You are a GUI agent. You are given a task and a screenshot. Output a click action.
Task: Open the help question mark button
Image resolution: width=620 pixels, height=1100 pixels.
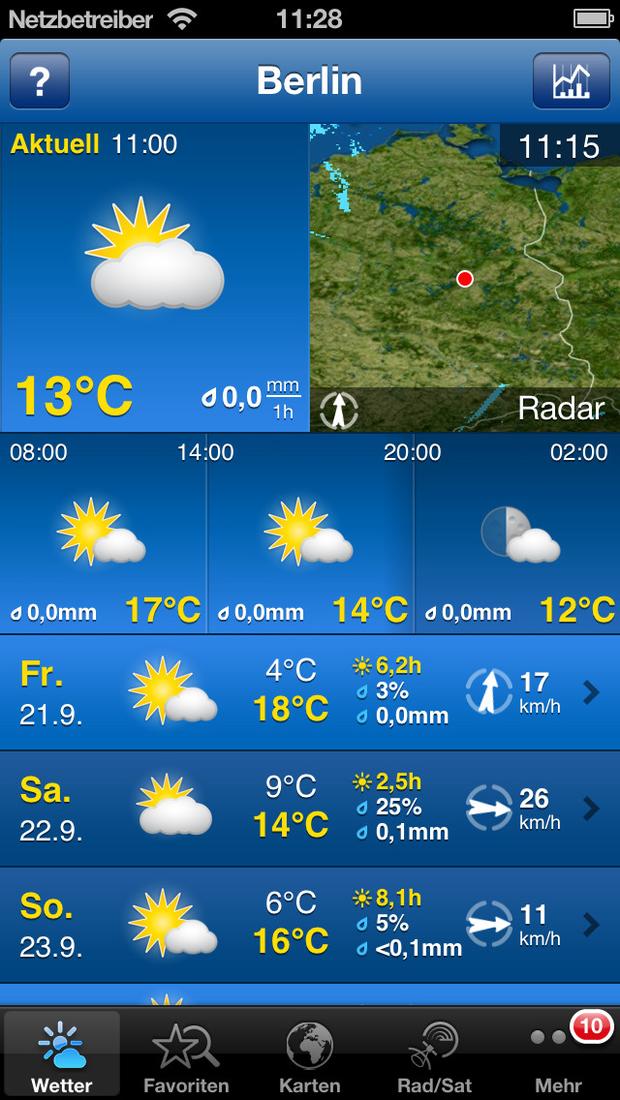point(39,81)
